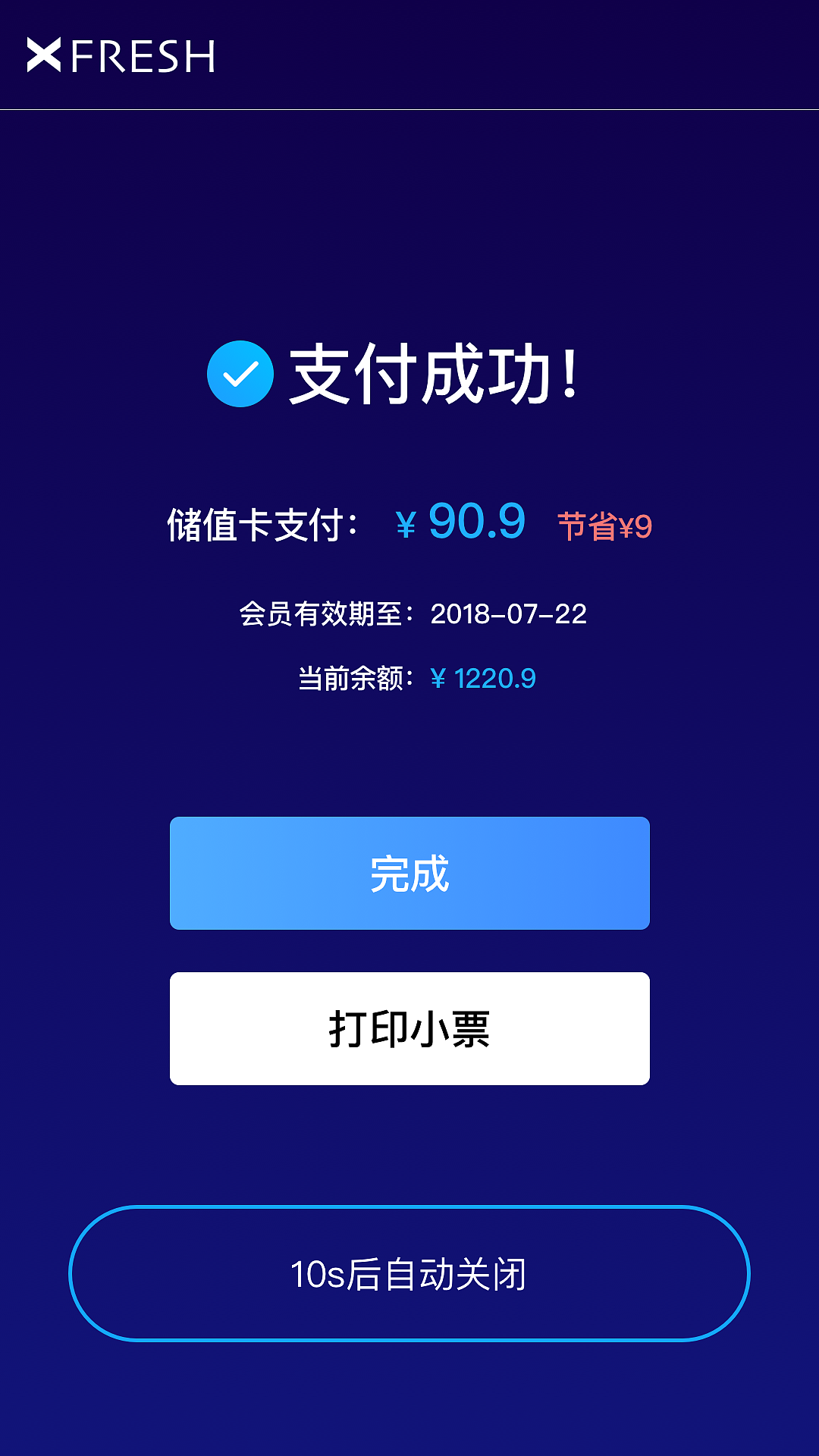Click the circular payment success badge
The image size is (819, 1456).
point(240,373)
